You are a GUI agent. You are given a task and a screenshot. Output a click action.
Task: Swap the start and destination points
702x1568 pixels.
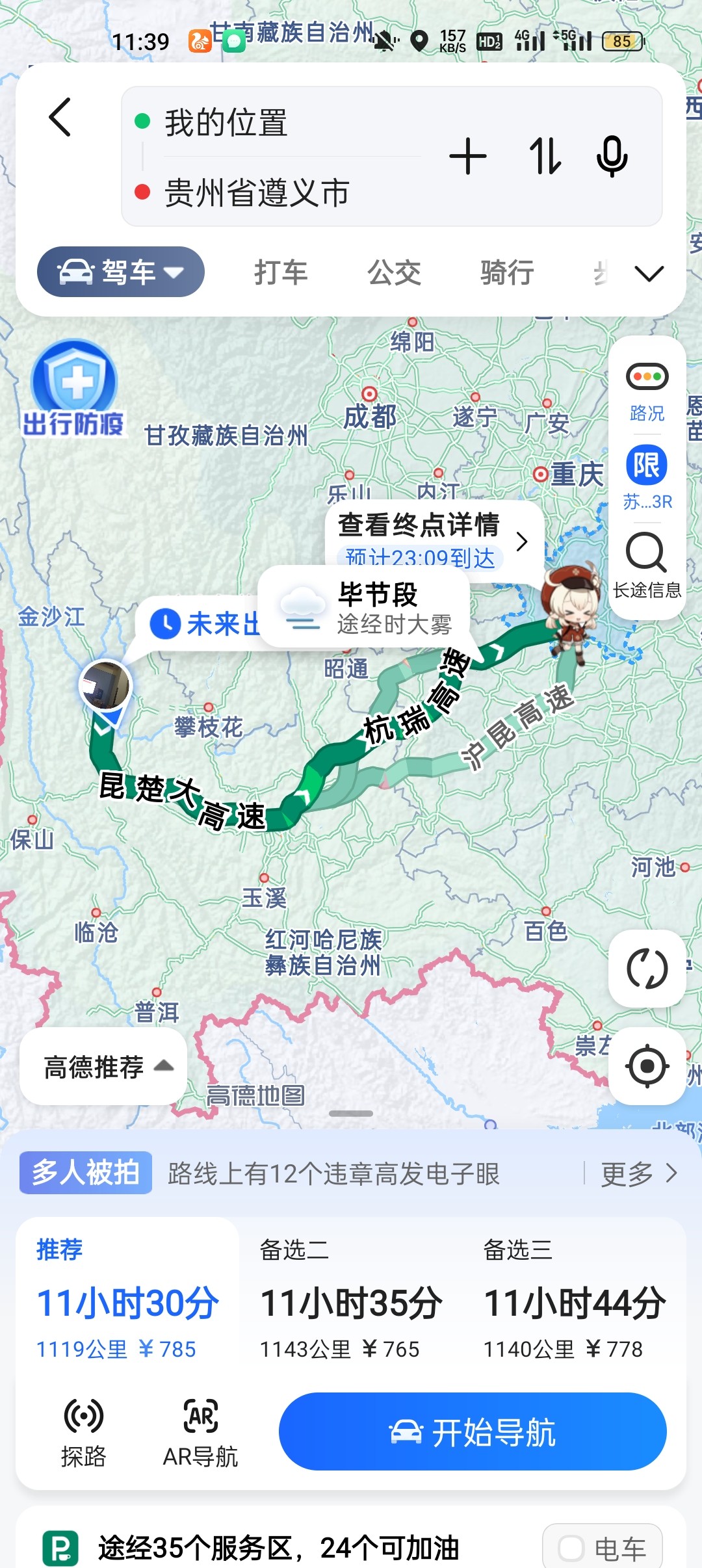click(545, 157)
